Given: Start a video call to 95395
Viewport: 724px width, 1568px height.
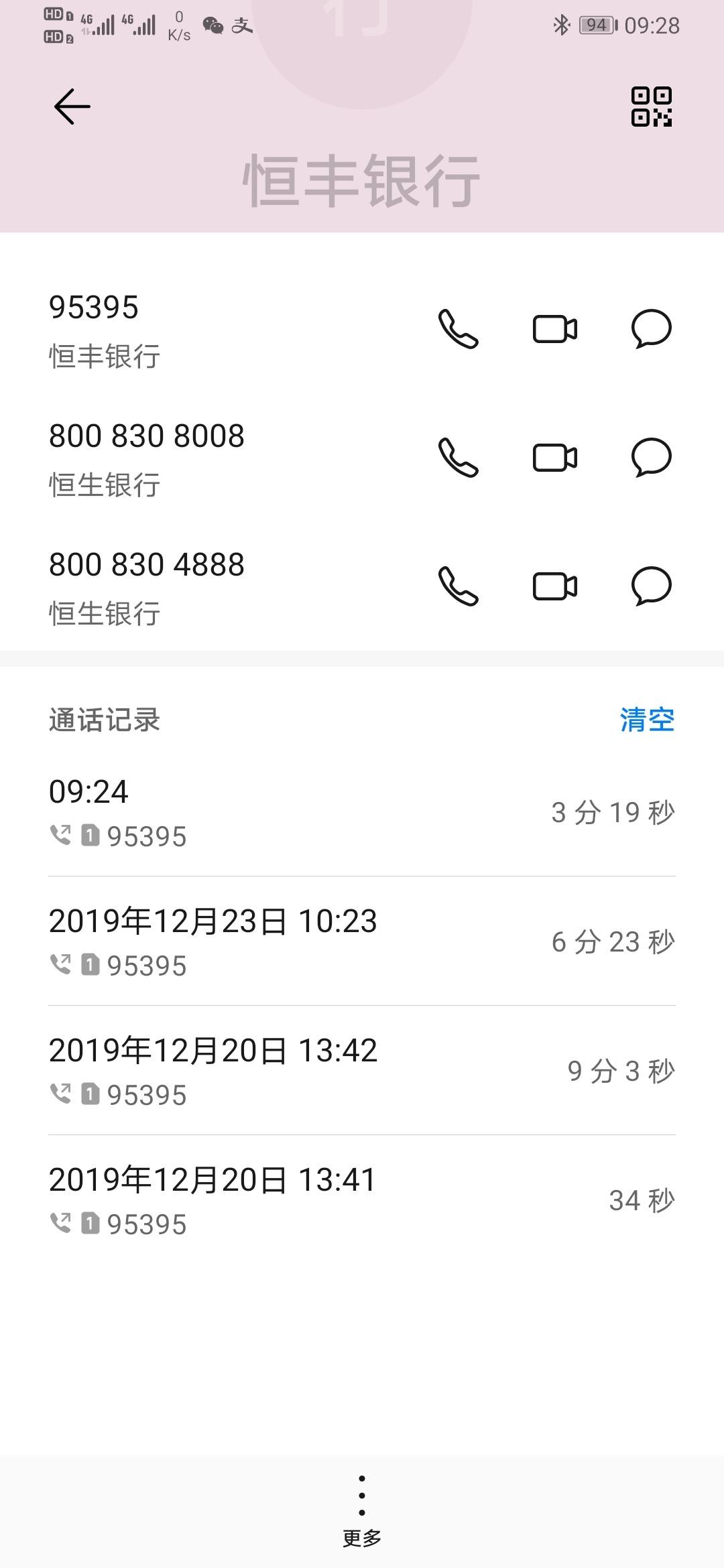Looking at the screenshot, I should (555, 329).
